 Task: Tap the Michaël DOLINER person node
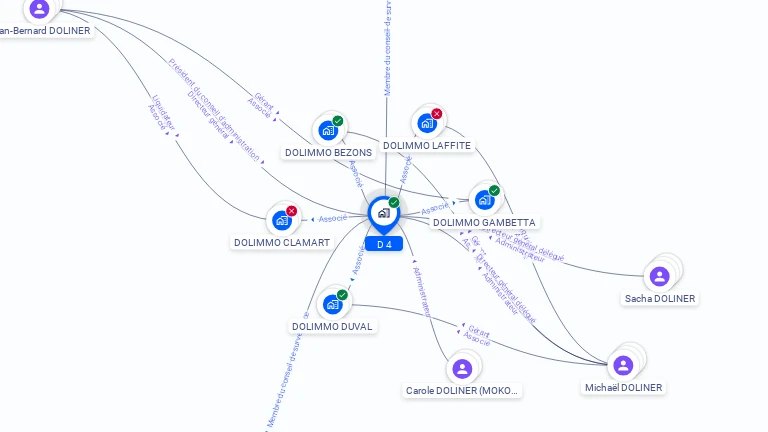[x=623, y=365]
